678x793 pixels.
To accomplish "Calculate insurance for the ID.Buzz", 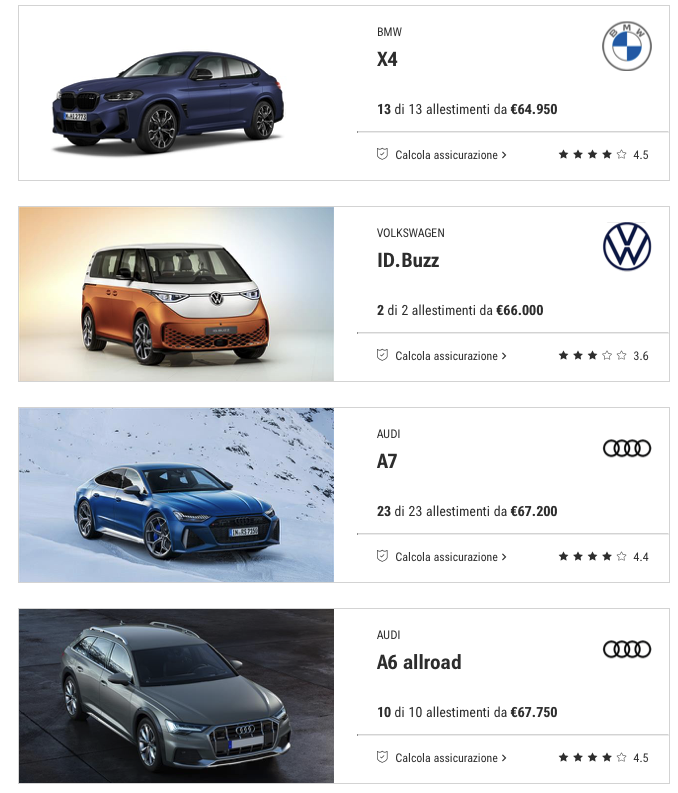I will [x=442, y=356].
